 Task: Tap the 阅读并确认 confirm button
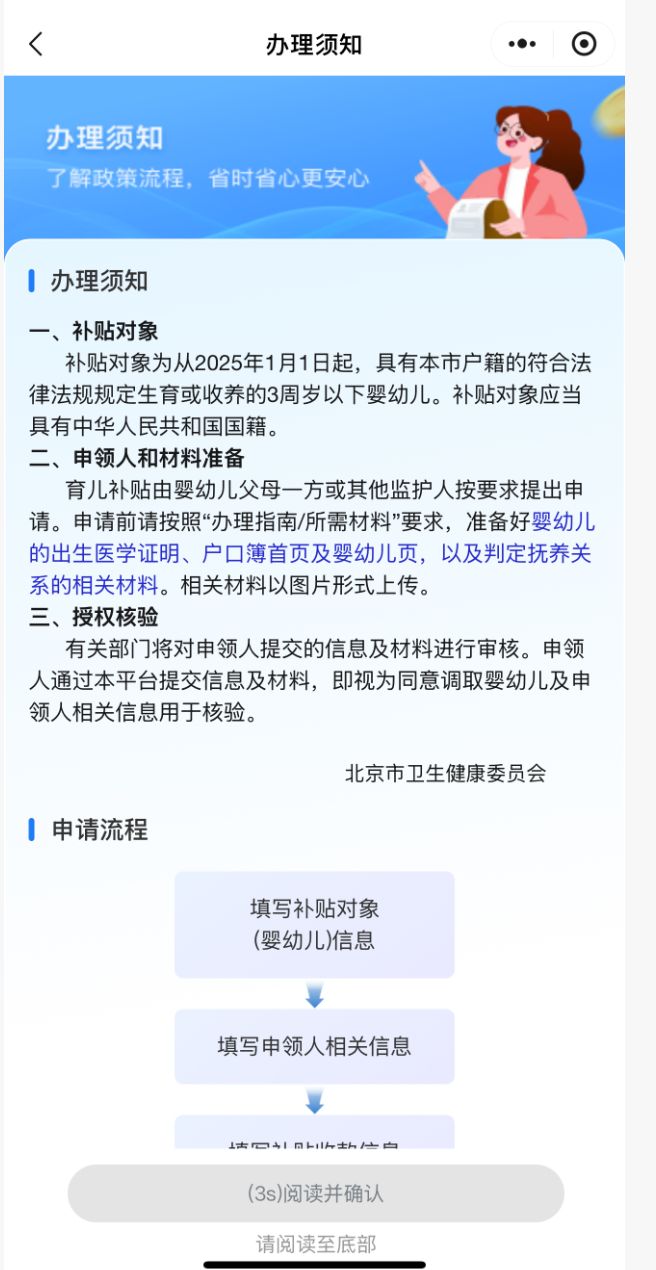(316, 1193)
